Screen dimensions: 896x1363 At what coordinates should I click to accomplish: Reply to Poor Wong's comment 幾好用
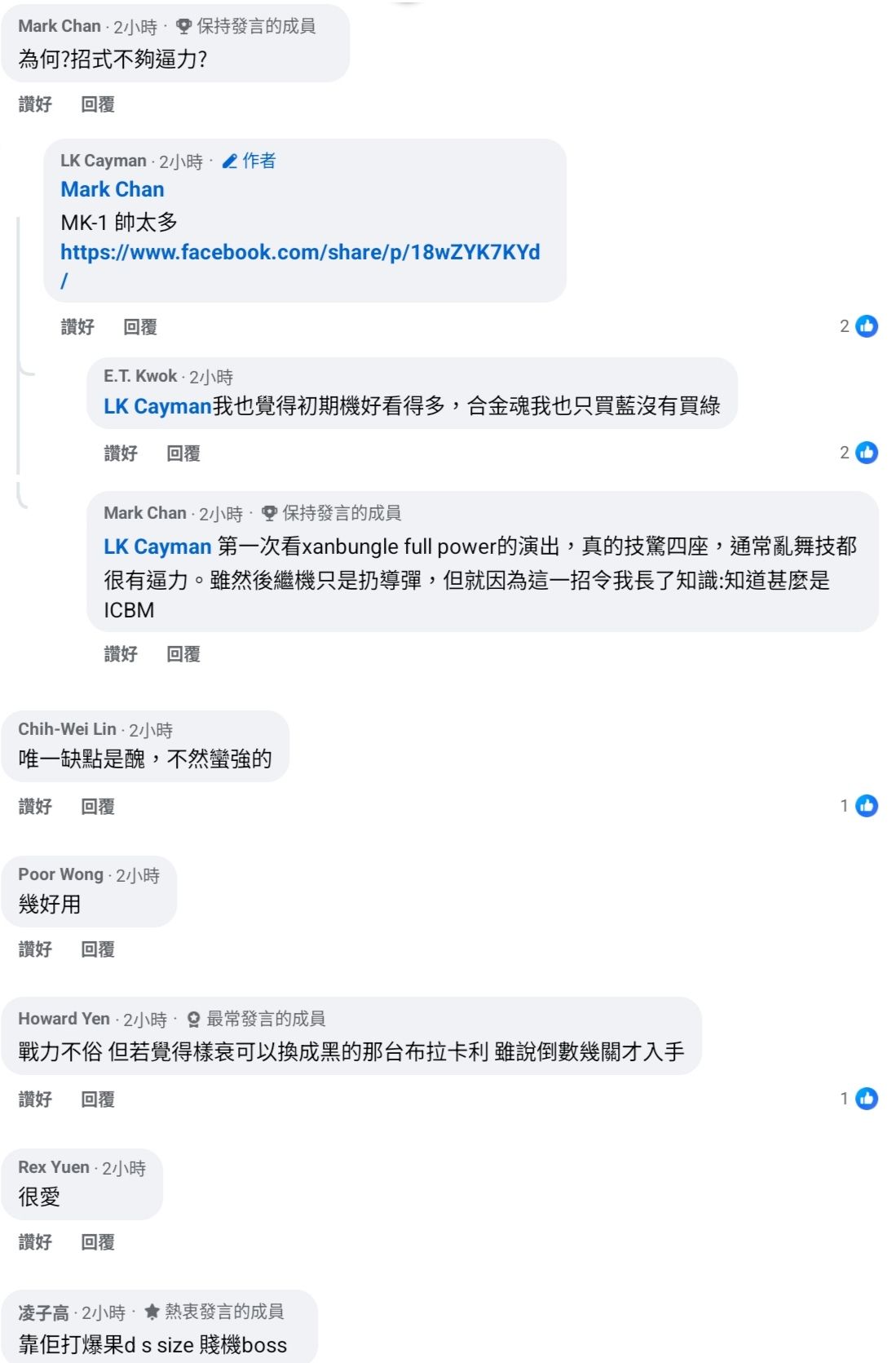click(98, 949)
